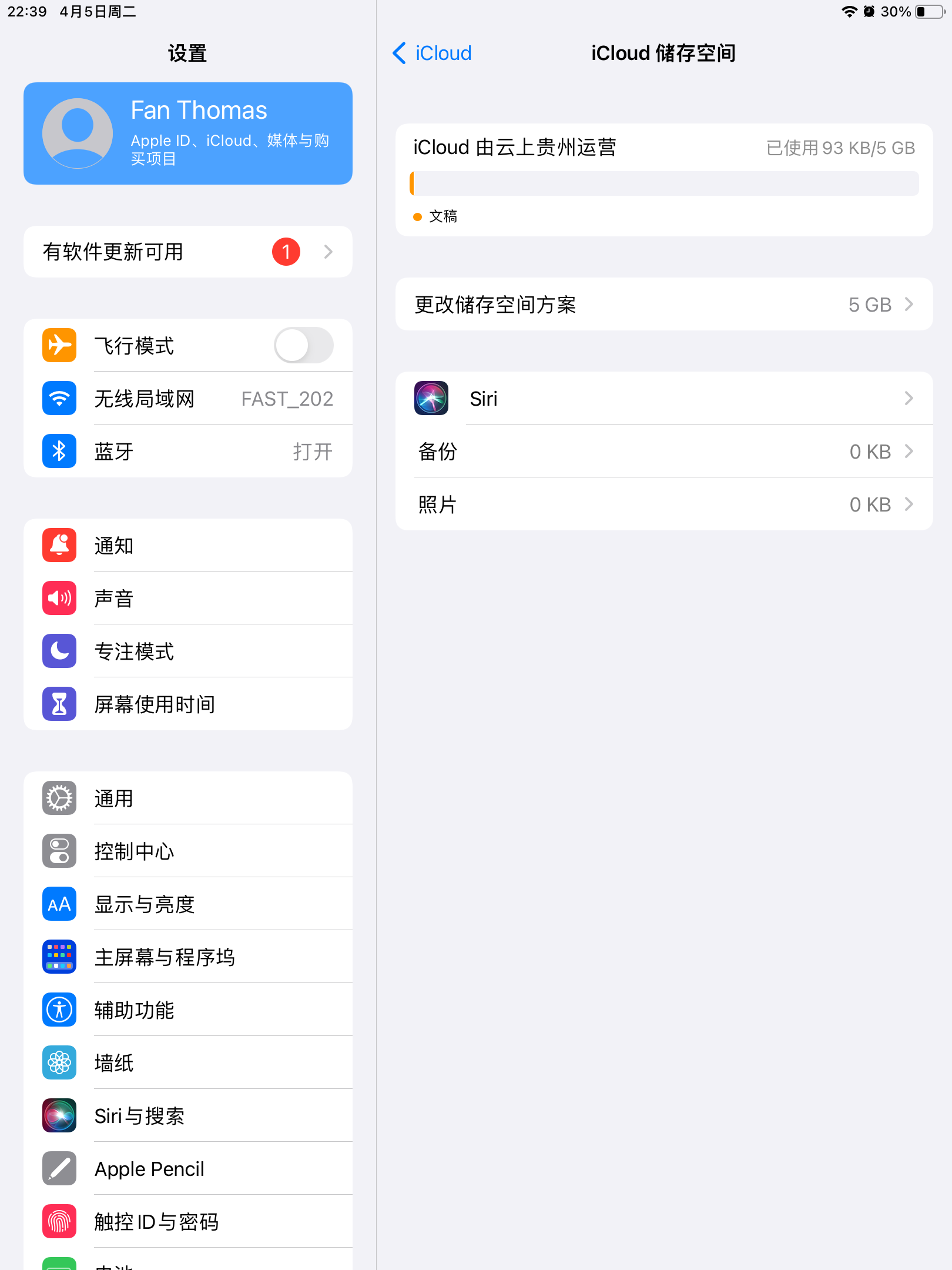
Task: Open 通知 notifications settings
Action: pos(188,546)
